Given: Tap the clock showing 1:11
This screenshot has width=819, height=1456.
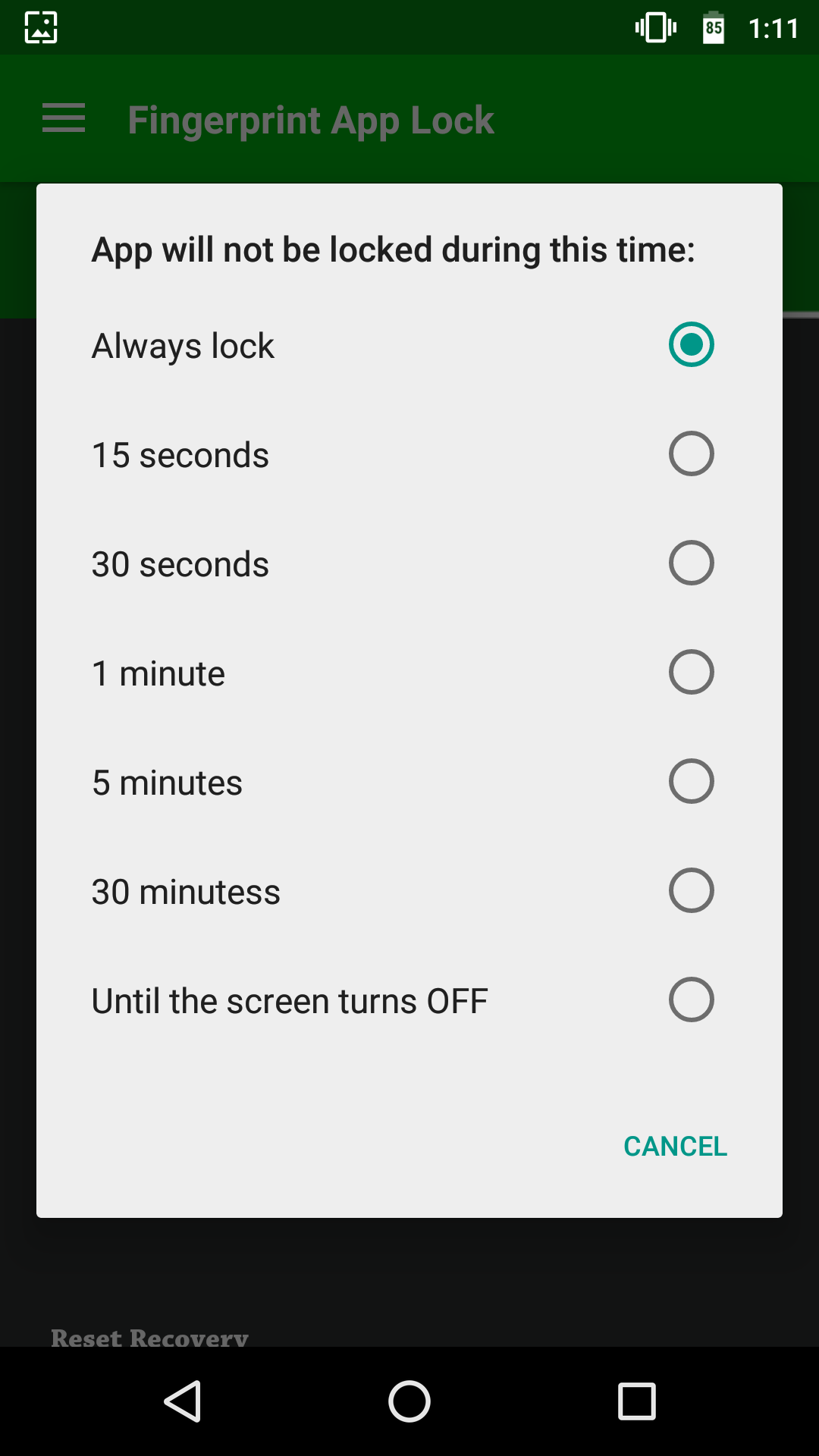Looking at the screenshot, I should 775,27.
